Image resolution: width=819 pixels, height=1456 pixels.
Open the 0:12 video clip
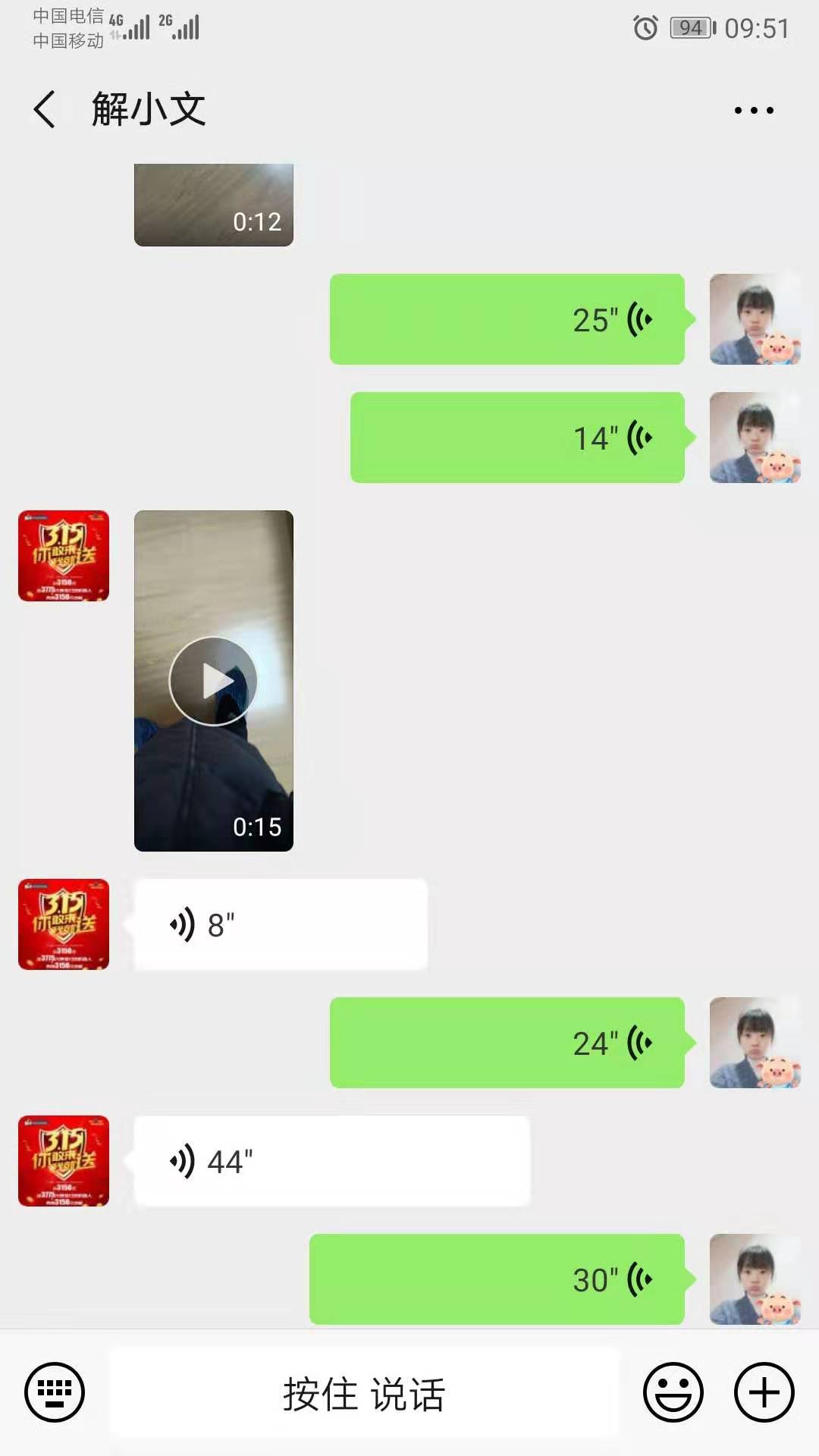point(214,205)
